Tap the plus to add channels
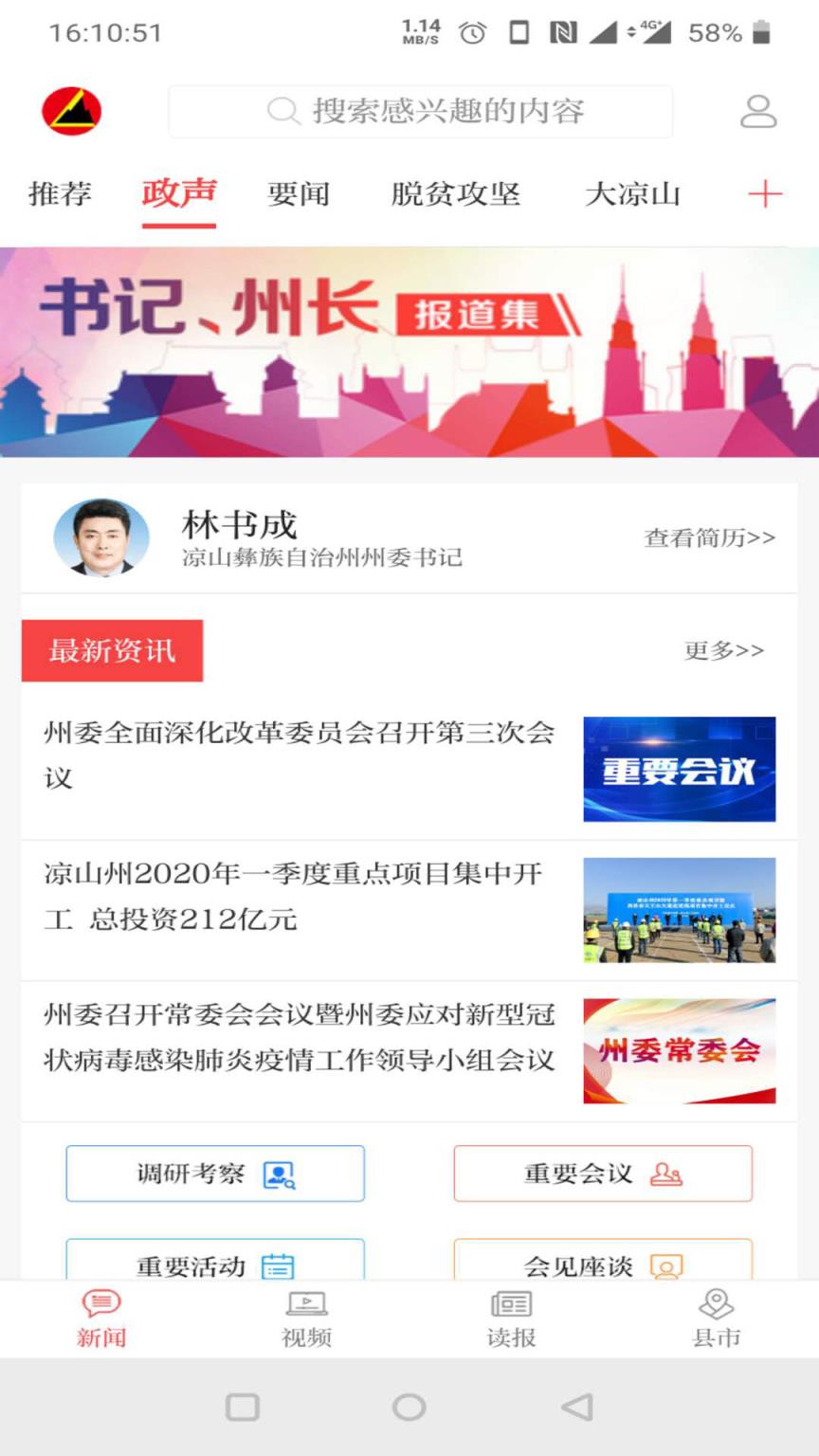 pos(767,194)
